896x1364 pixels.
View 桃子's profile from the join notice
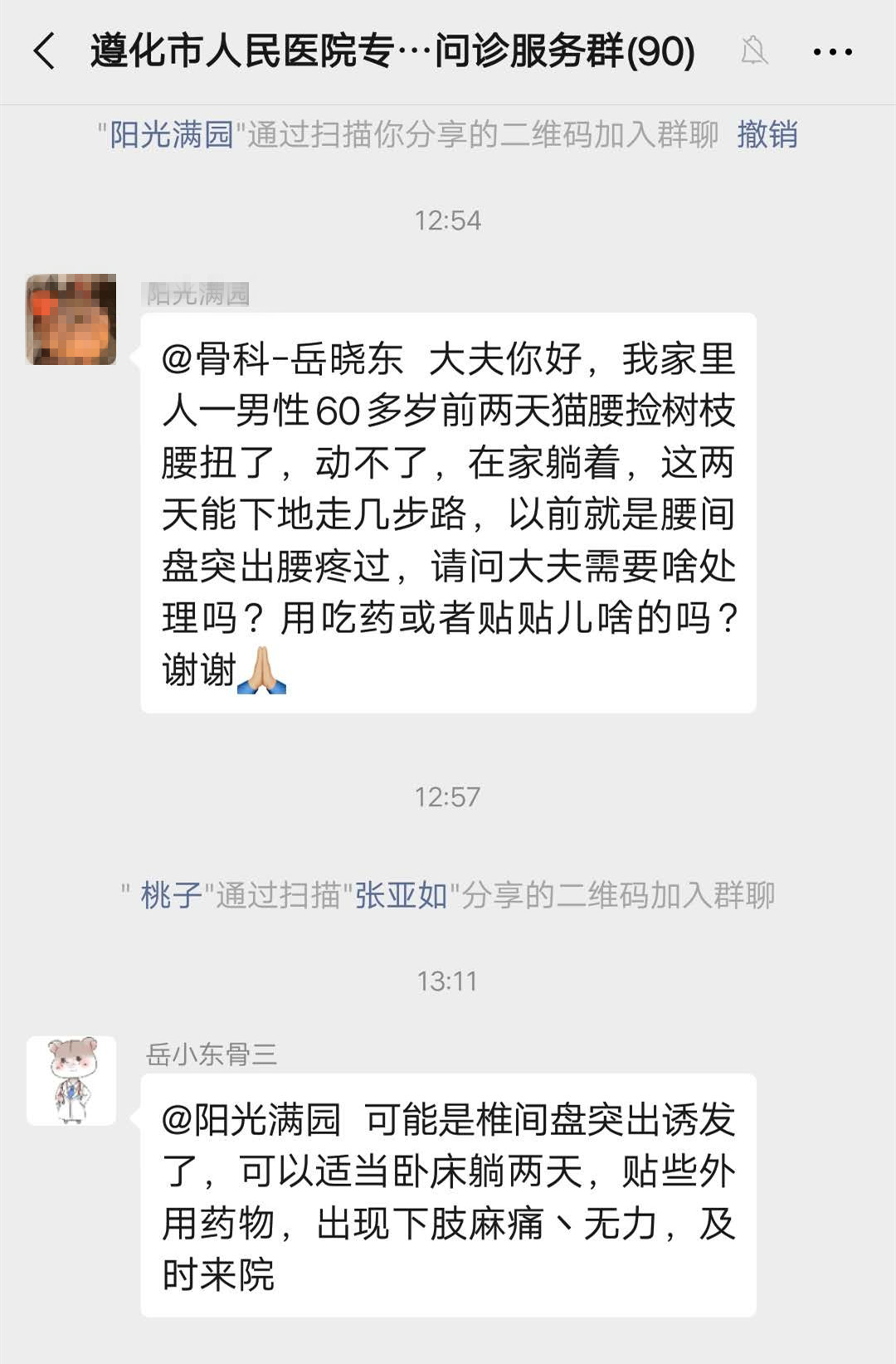tap(171, 895)
